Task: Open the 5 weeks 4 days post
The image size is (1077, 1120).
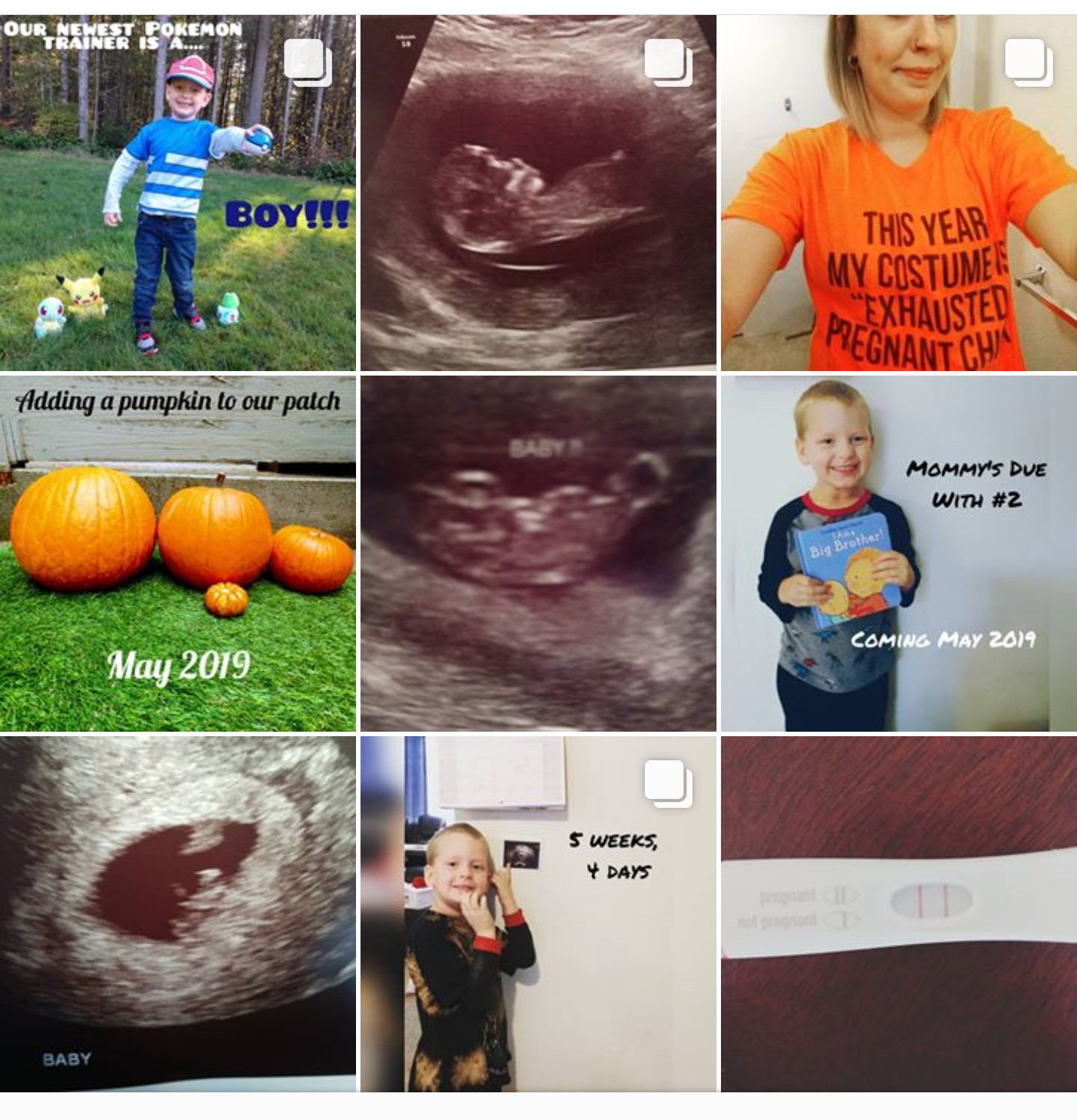Action: 538,914
